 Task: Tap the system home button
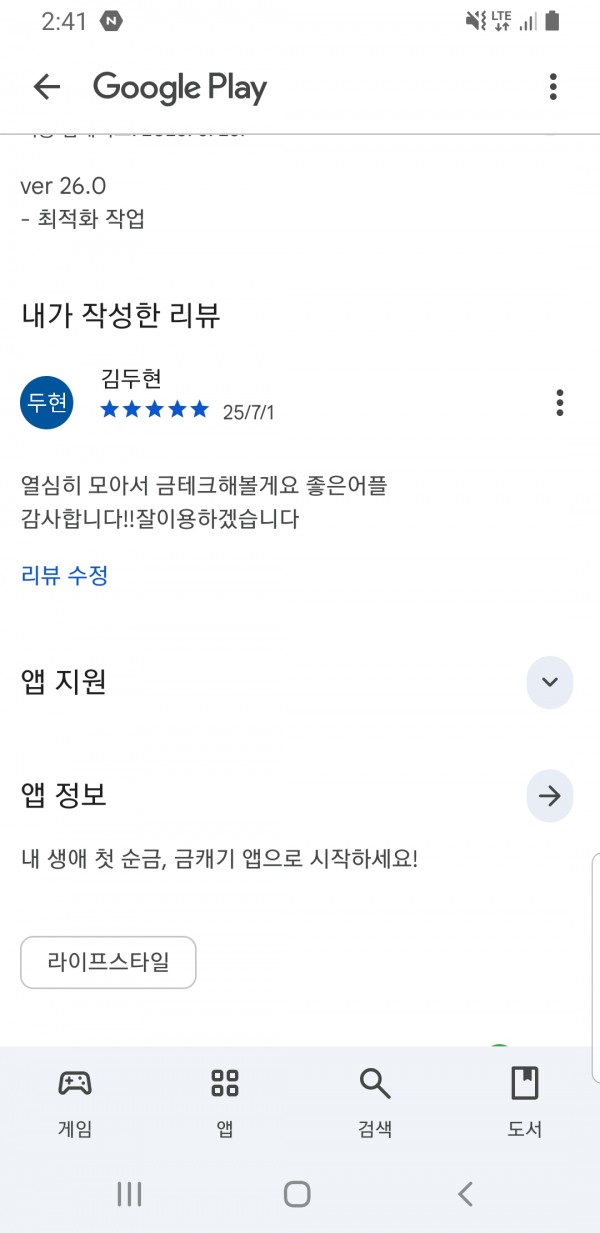point(297,1193)
